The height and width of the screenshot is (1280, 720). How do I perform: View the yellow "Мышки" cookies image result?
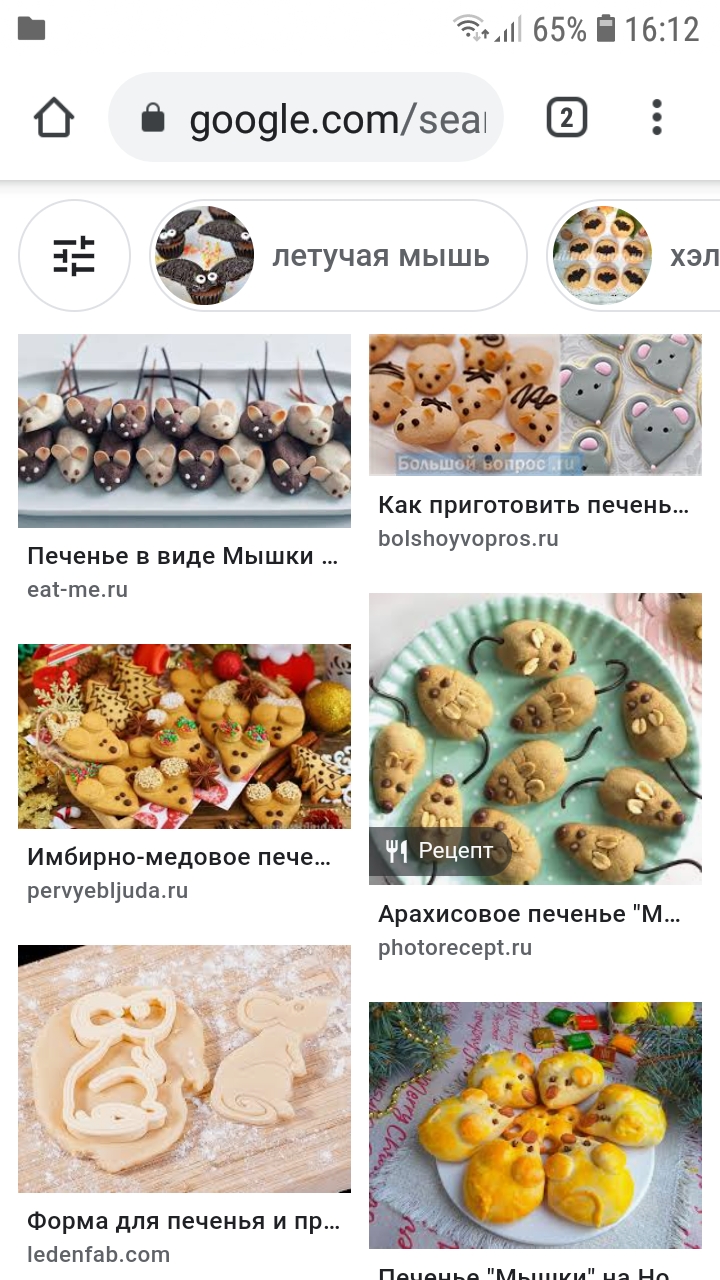tap(535, 1125)
